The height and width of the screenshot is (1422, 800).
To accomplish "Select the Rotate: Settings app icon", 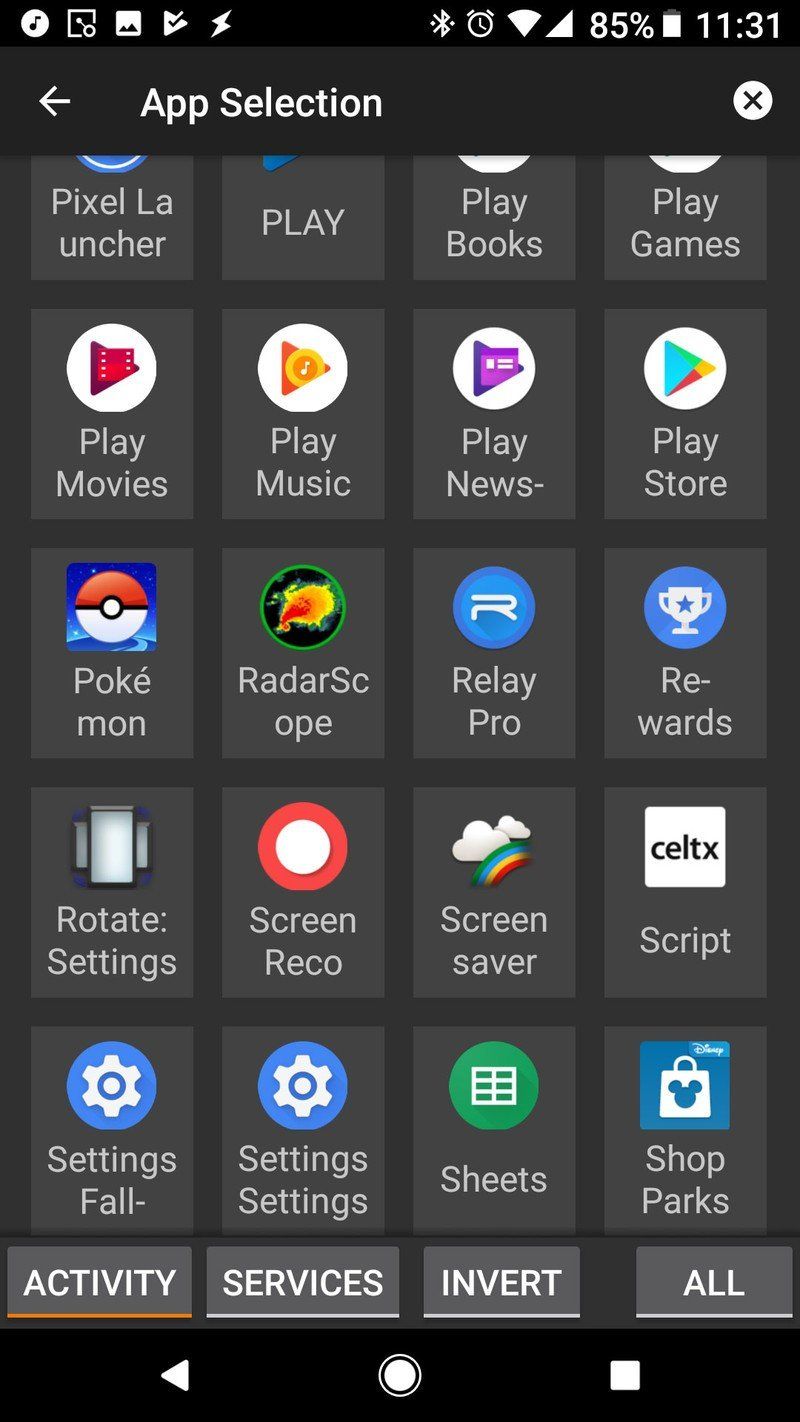I will pos(112,846).
